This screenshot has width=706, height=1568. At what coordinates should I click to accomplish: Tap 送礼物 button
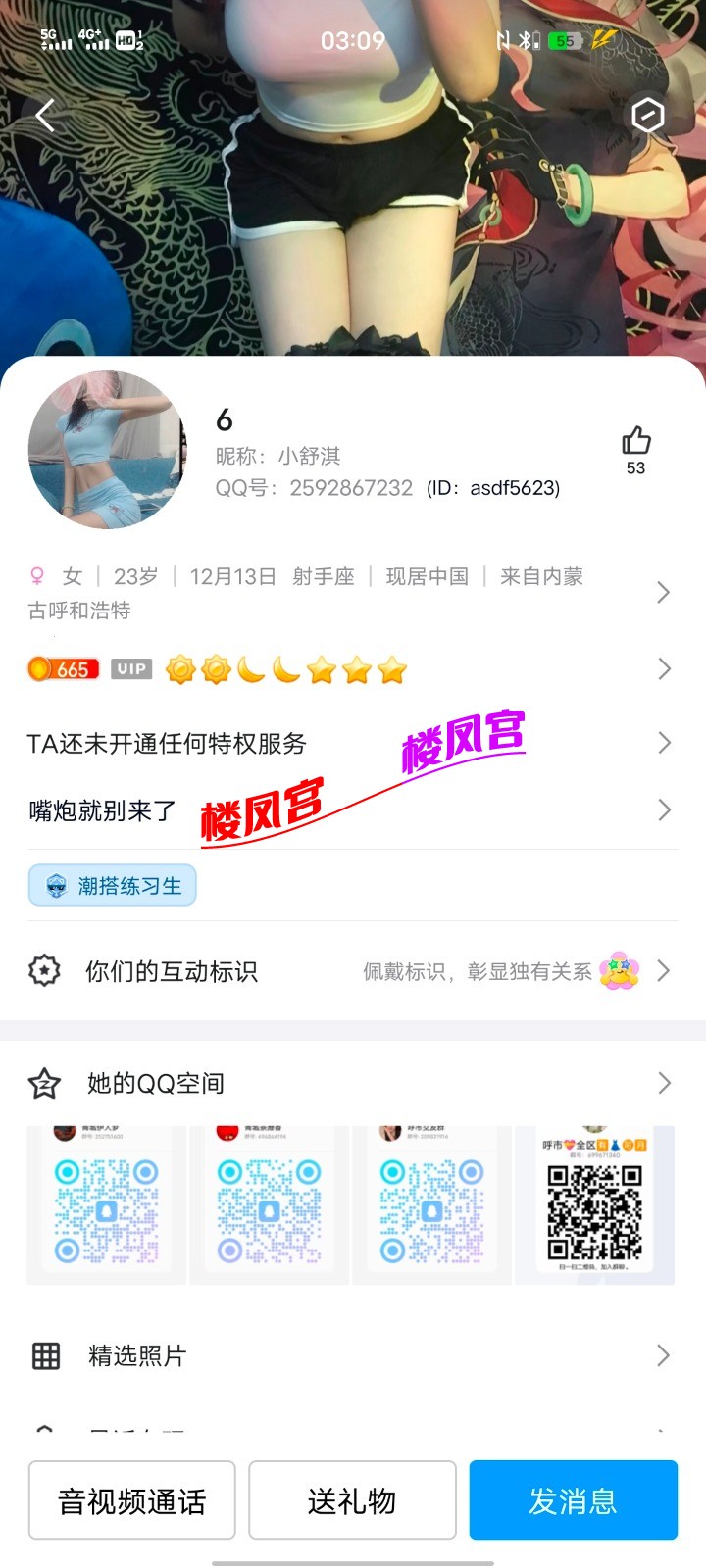pyautogui.click(x=352, y=1500)
